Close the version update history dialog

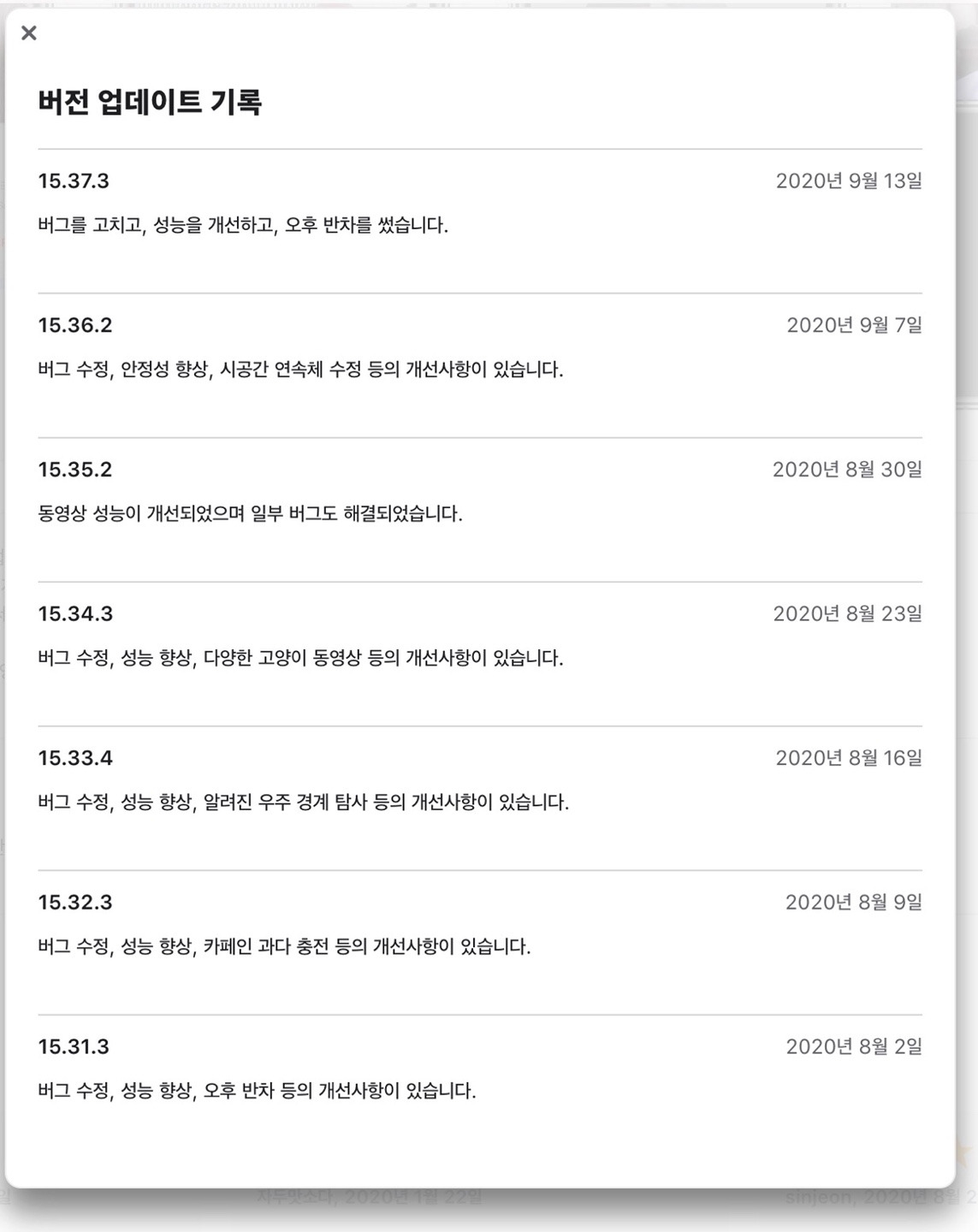pos(28,33)
